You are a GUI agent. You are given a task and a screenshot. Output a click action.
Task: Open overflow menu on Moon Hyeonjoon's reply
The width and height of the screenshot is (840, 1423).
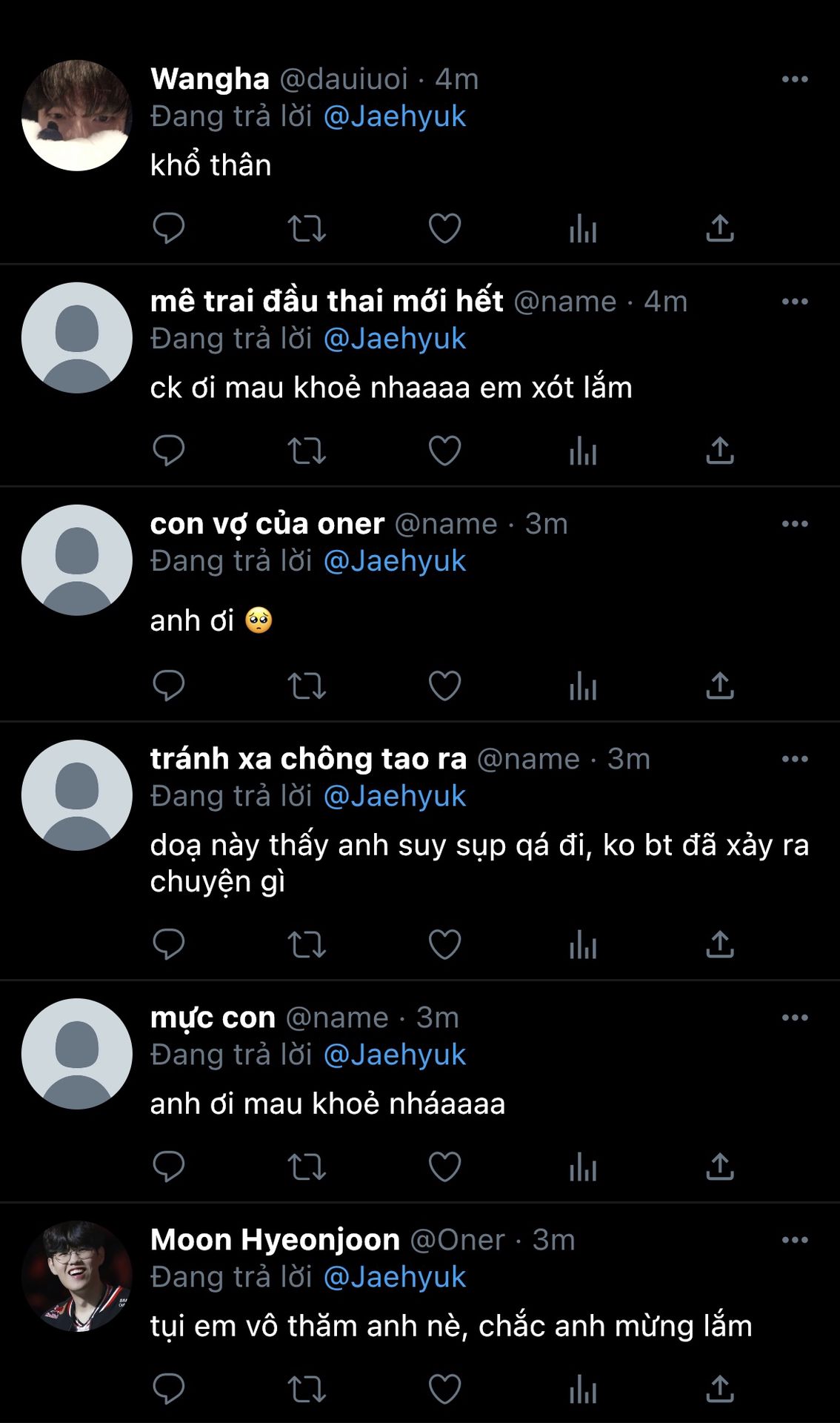[x=795, y=1240]
